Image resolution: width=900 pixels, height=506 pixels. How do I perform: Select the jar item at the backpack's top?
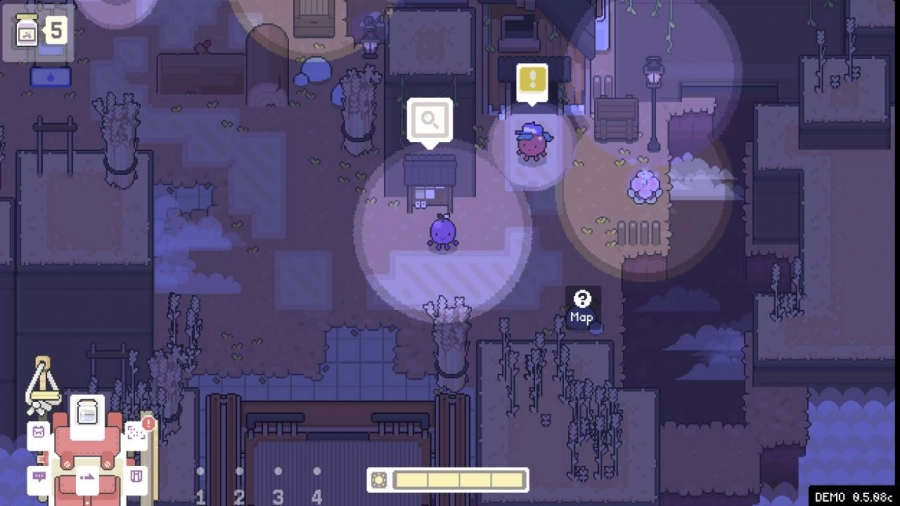click(x=87, y=412)
